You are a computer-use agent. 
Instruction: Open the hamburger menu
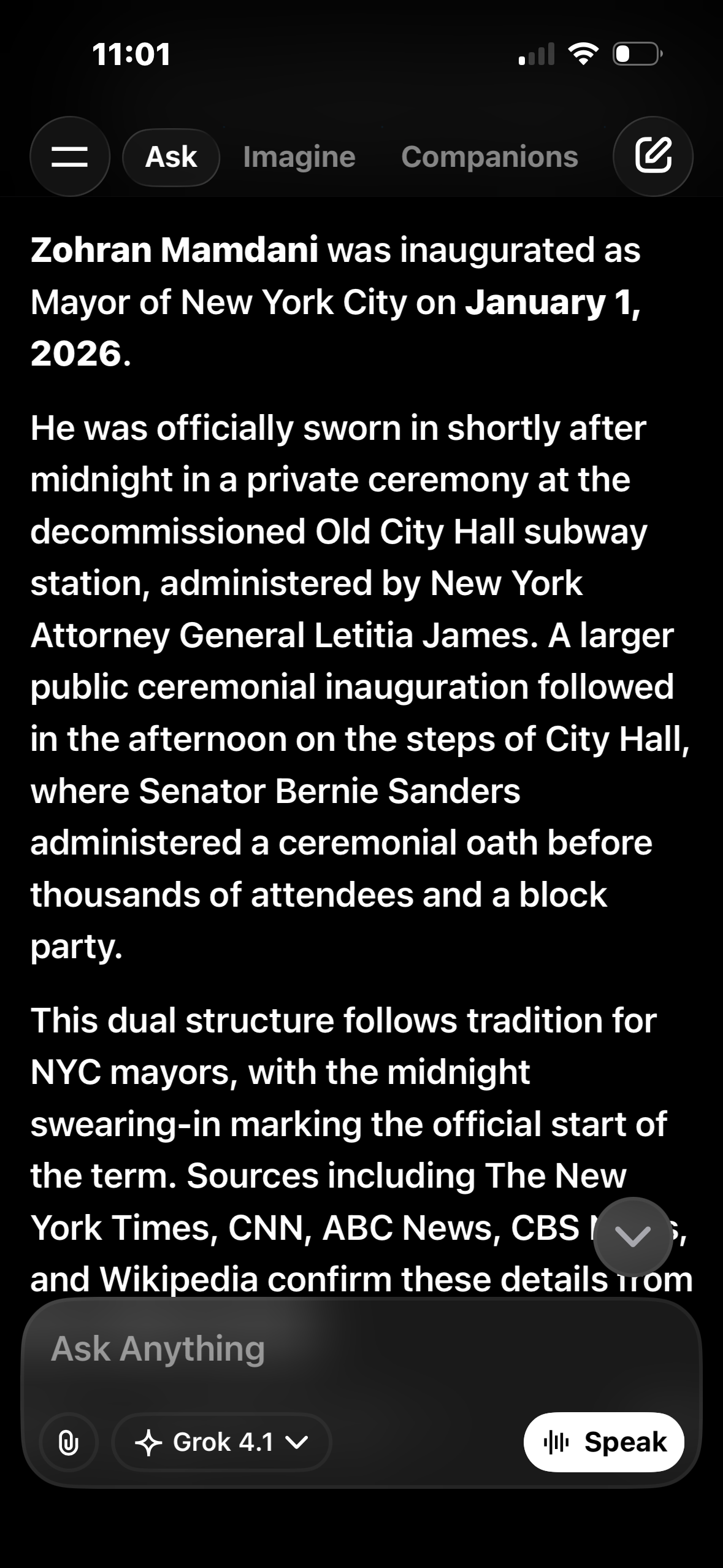pyautogui.click(x=69, y=156)
